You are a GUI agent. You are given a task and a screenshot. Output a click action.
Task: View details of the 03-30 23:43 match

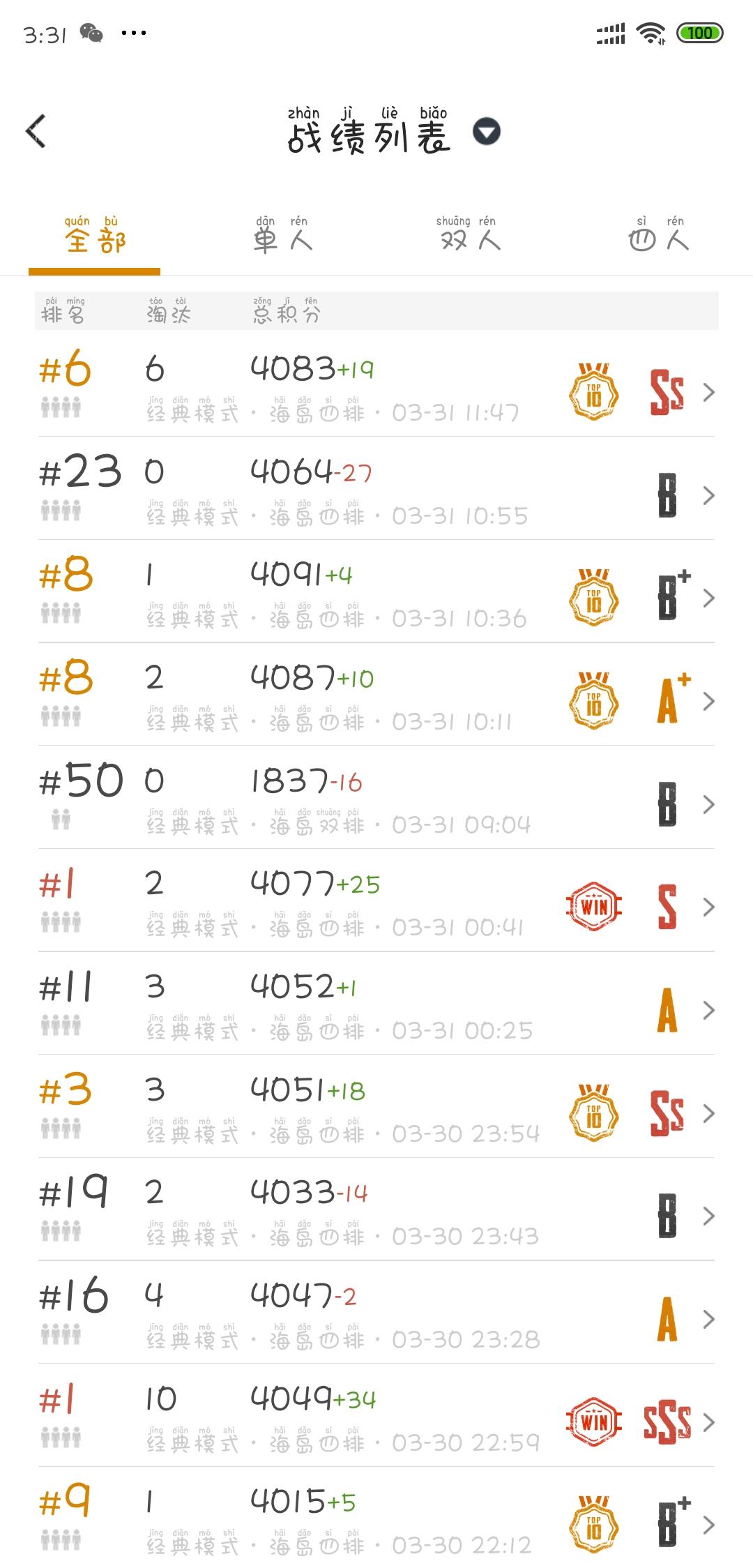376,1209
